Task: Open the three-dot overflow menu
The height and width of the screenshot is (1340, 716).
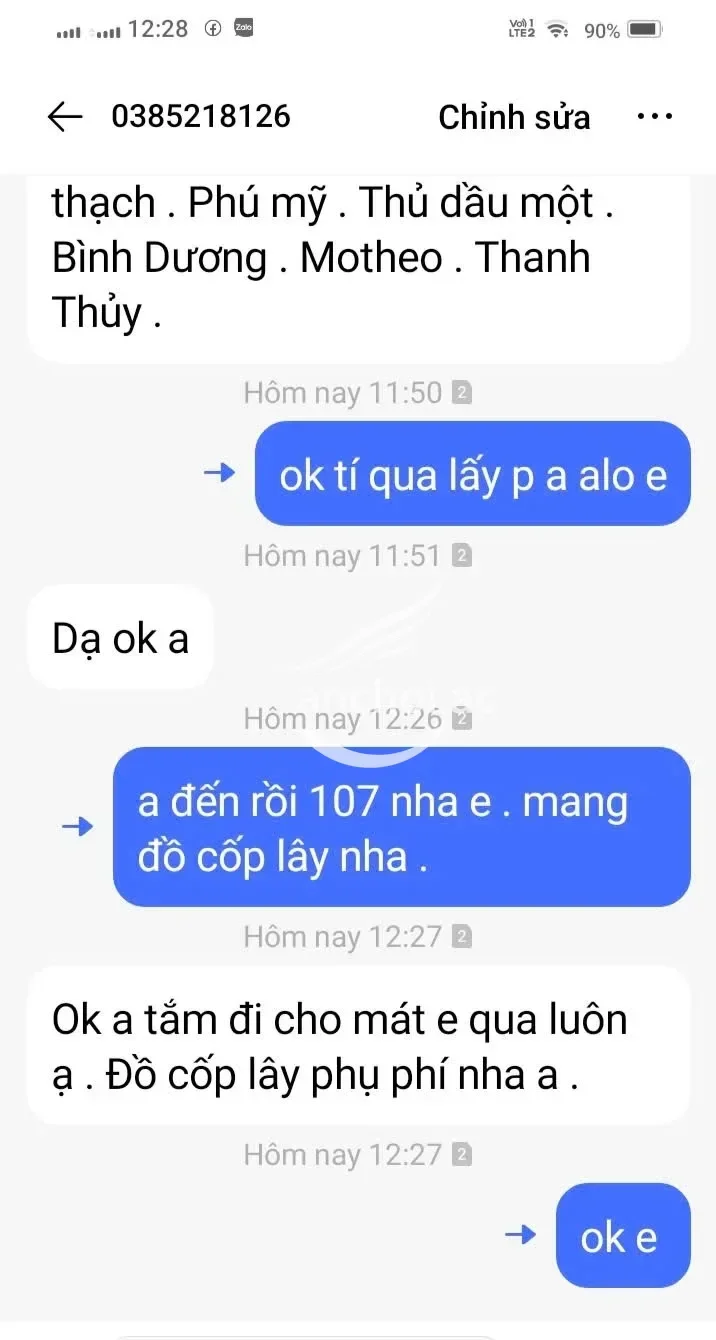Action: click(x=655, y=117)
